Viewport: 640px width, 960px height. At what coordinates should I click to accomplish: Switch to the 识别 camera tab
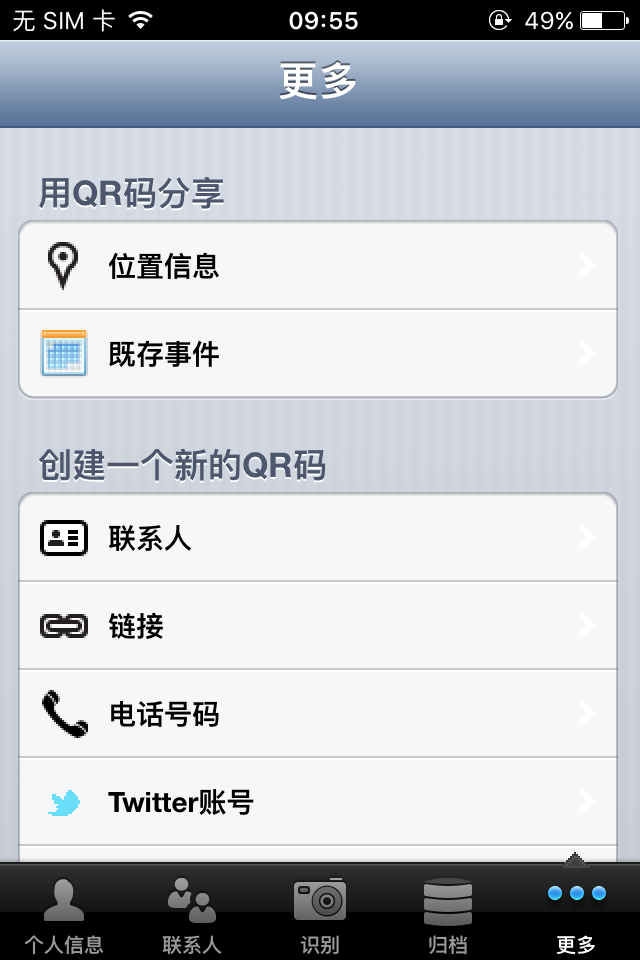[x=320, y=913]
